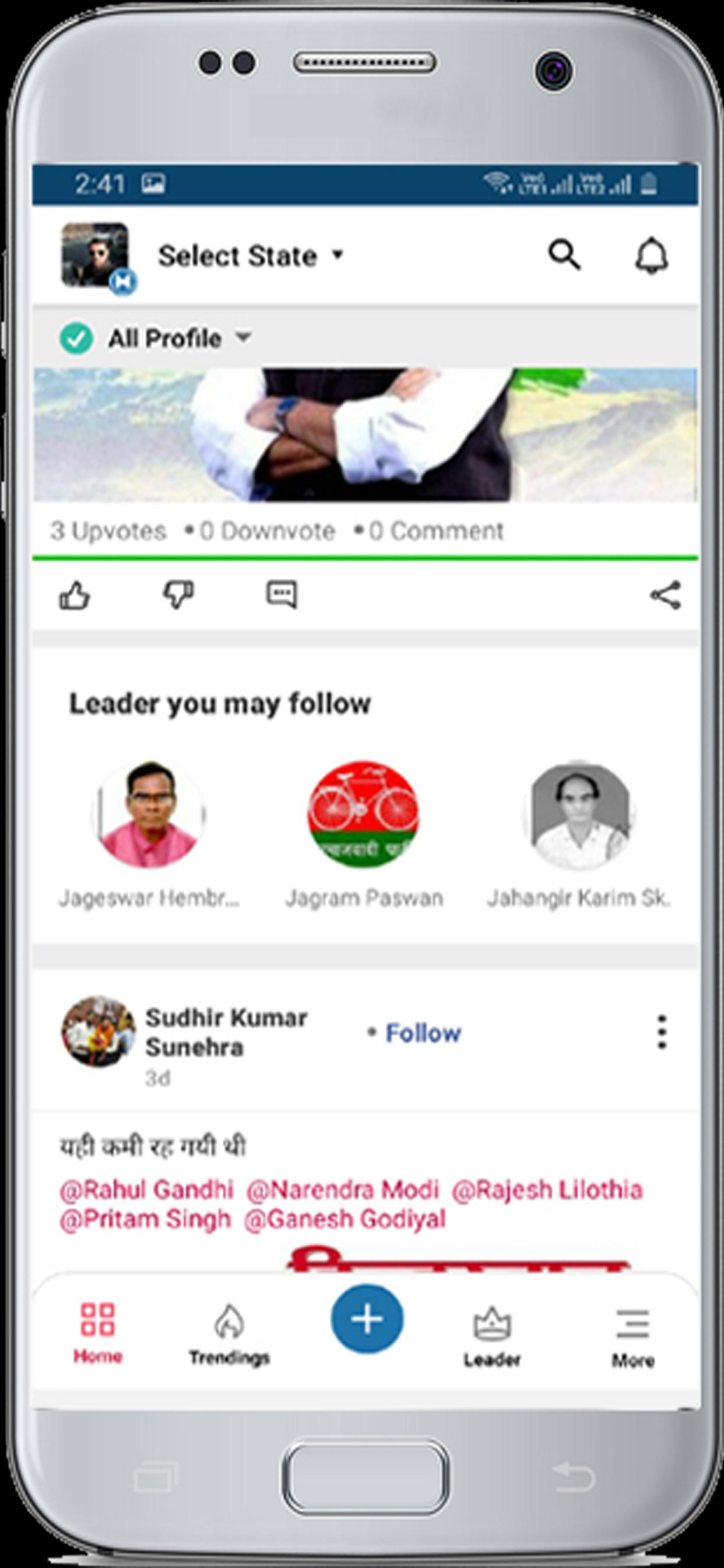View Jagram Paswan leader profile
This screenshot has width=724, height=1568.
(363, 814)
